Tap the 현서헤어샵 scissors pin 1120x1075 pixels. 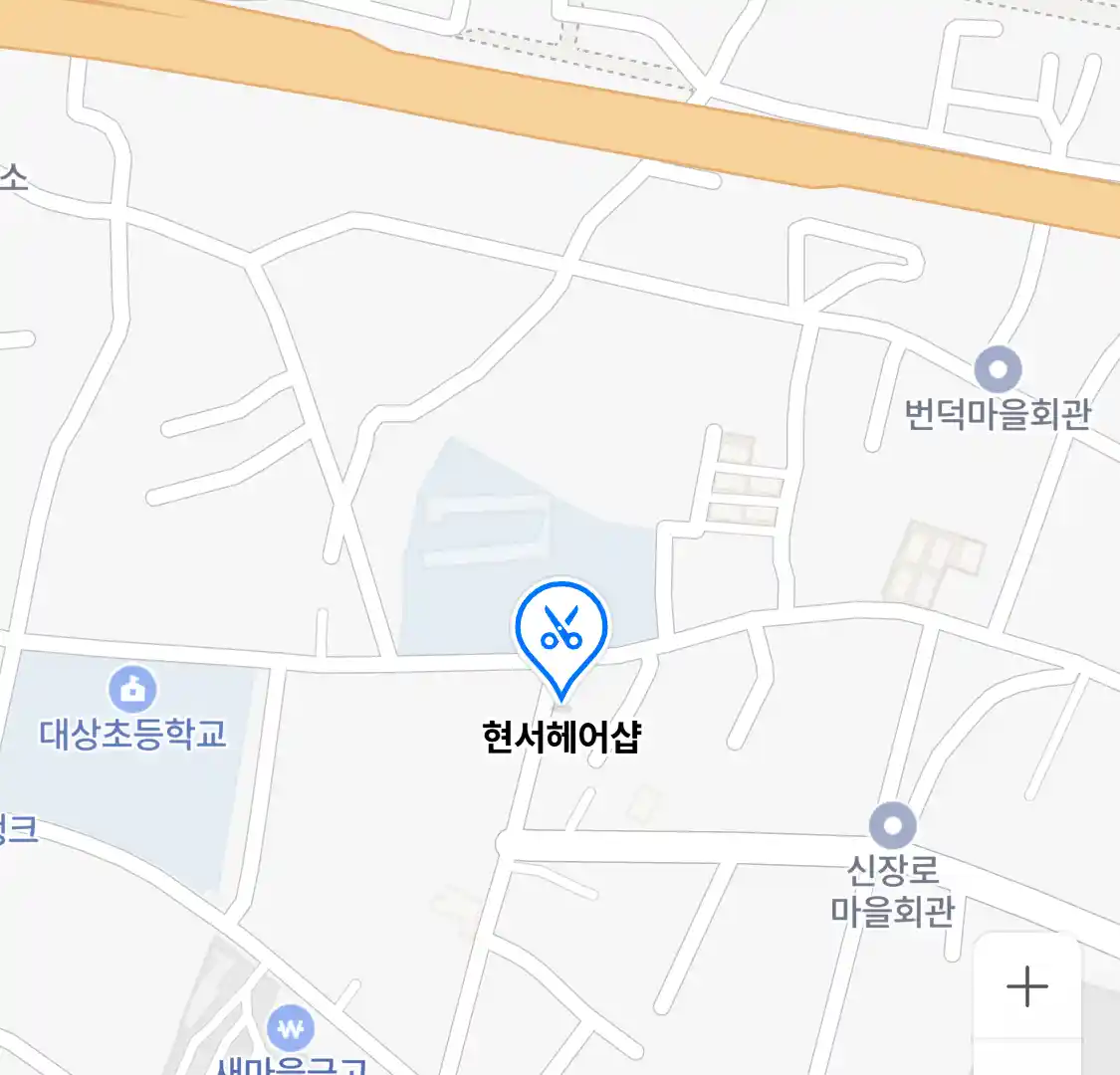[561, 631]
